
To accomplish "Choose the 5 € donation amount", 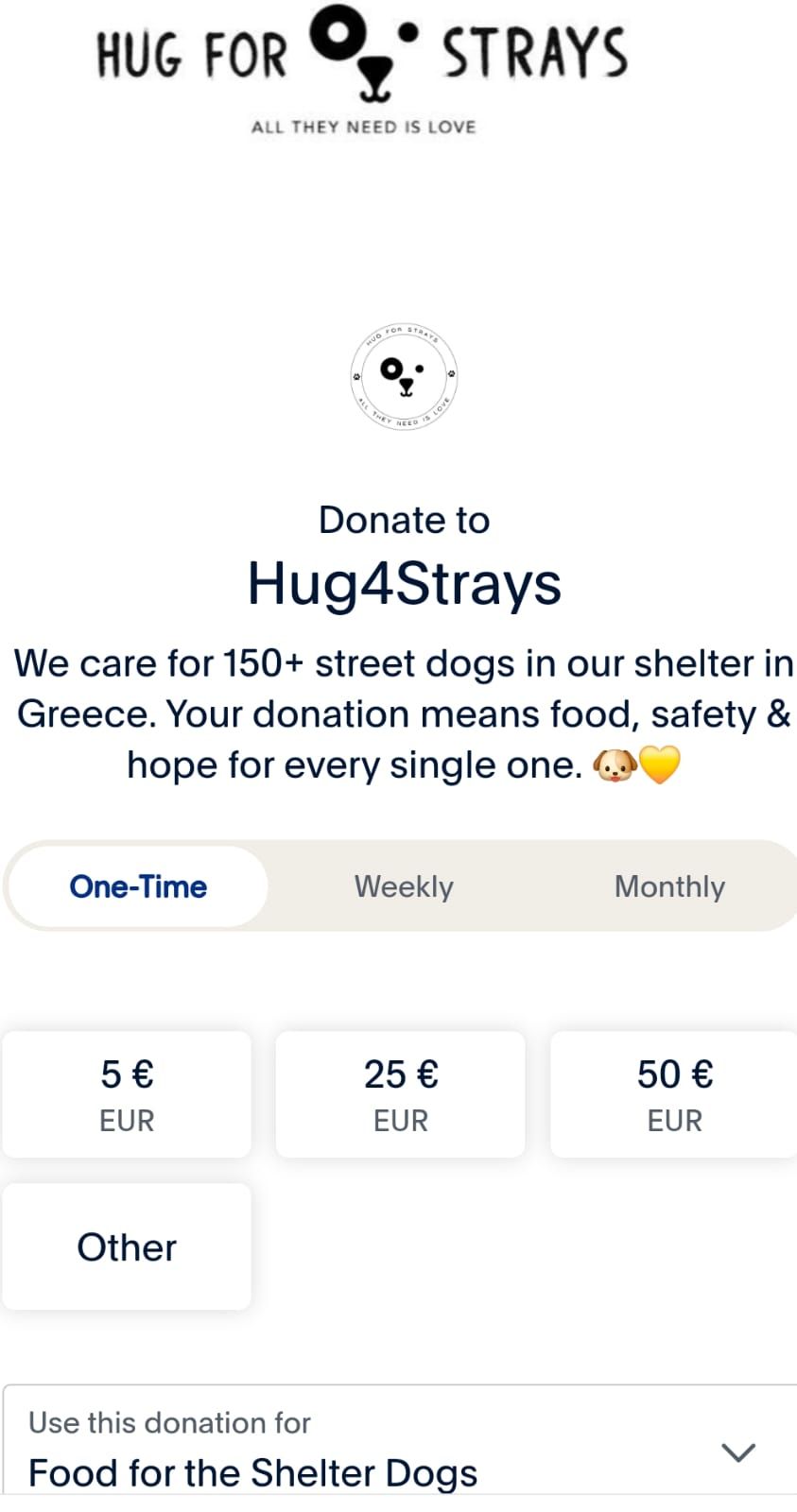I will pyautogui.click(x=127, y=1094).
